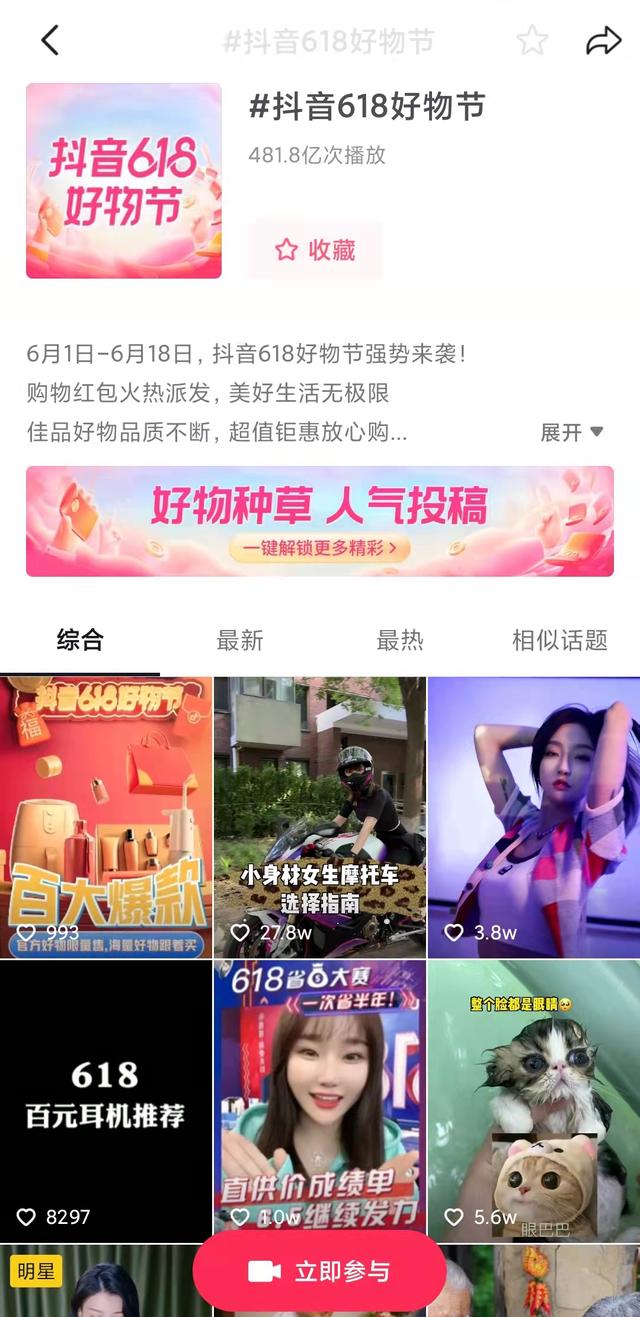The image size is (640, 1317).
Task: Open the video with 3.8w likes
Action: point(534,817)
